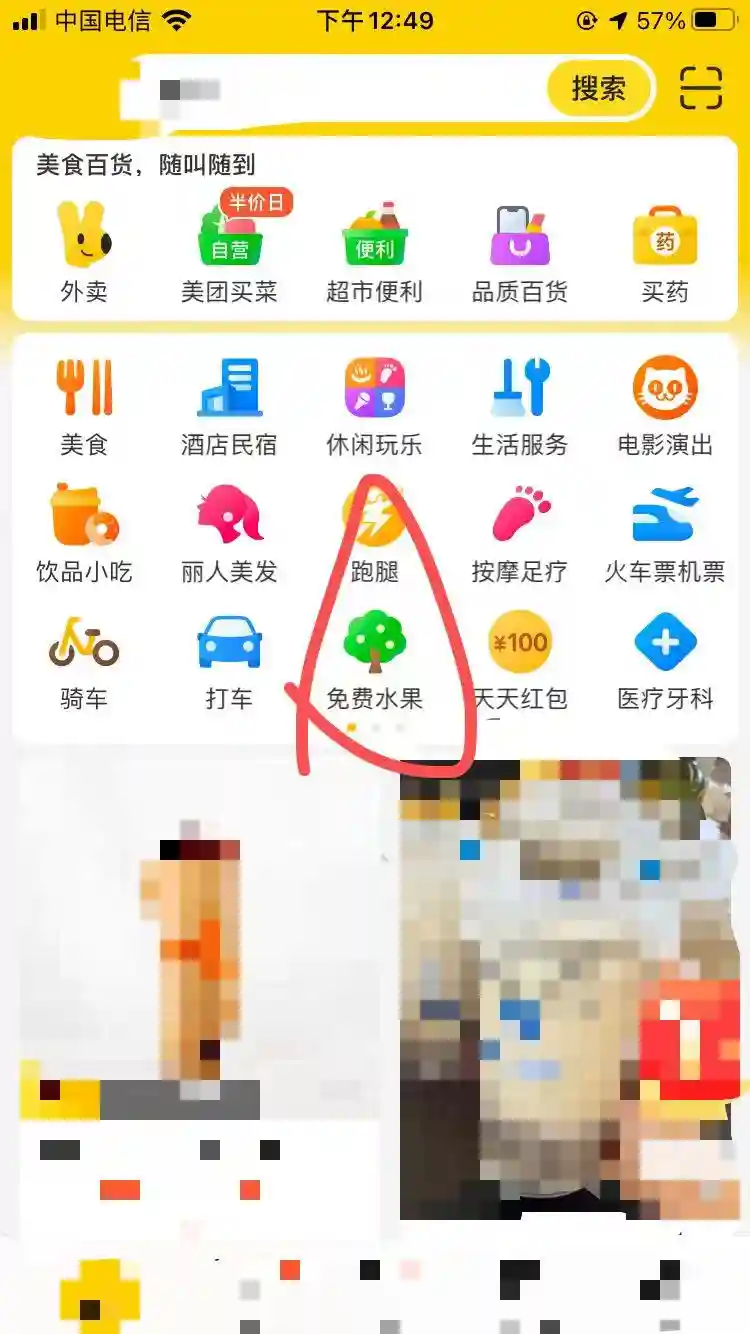Open the 美食 food category

84,407
